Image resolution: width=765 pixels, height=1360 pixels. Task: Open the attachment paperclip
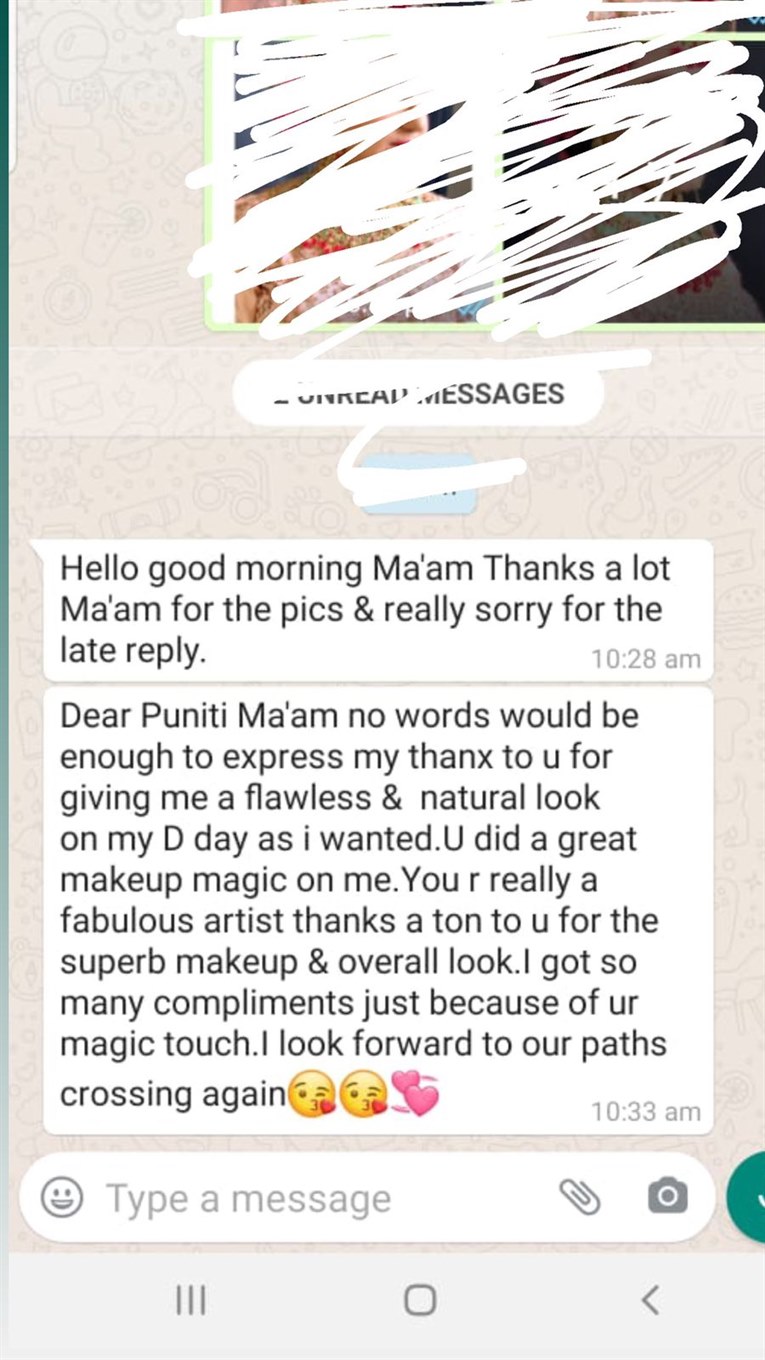[x=580, y=1196]
